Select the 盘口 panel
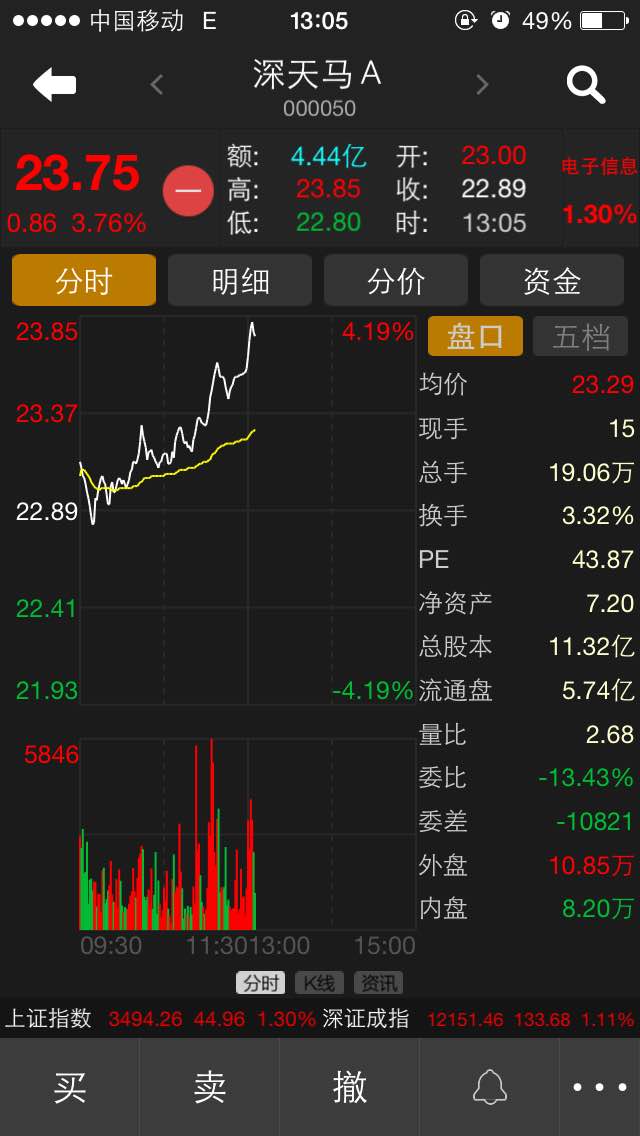The height and width of the screenshot is (1136, 640). [475, 336]
